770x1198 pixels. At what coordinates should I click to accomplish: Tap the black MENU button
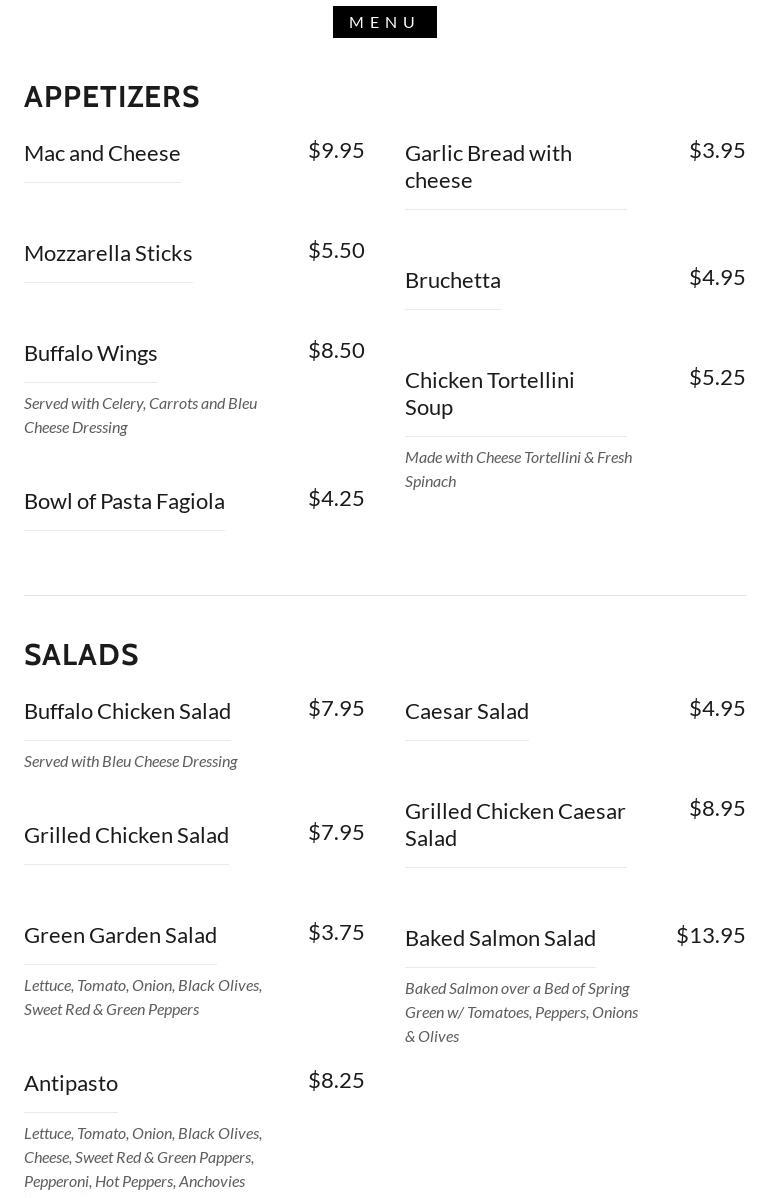(384, 22)
